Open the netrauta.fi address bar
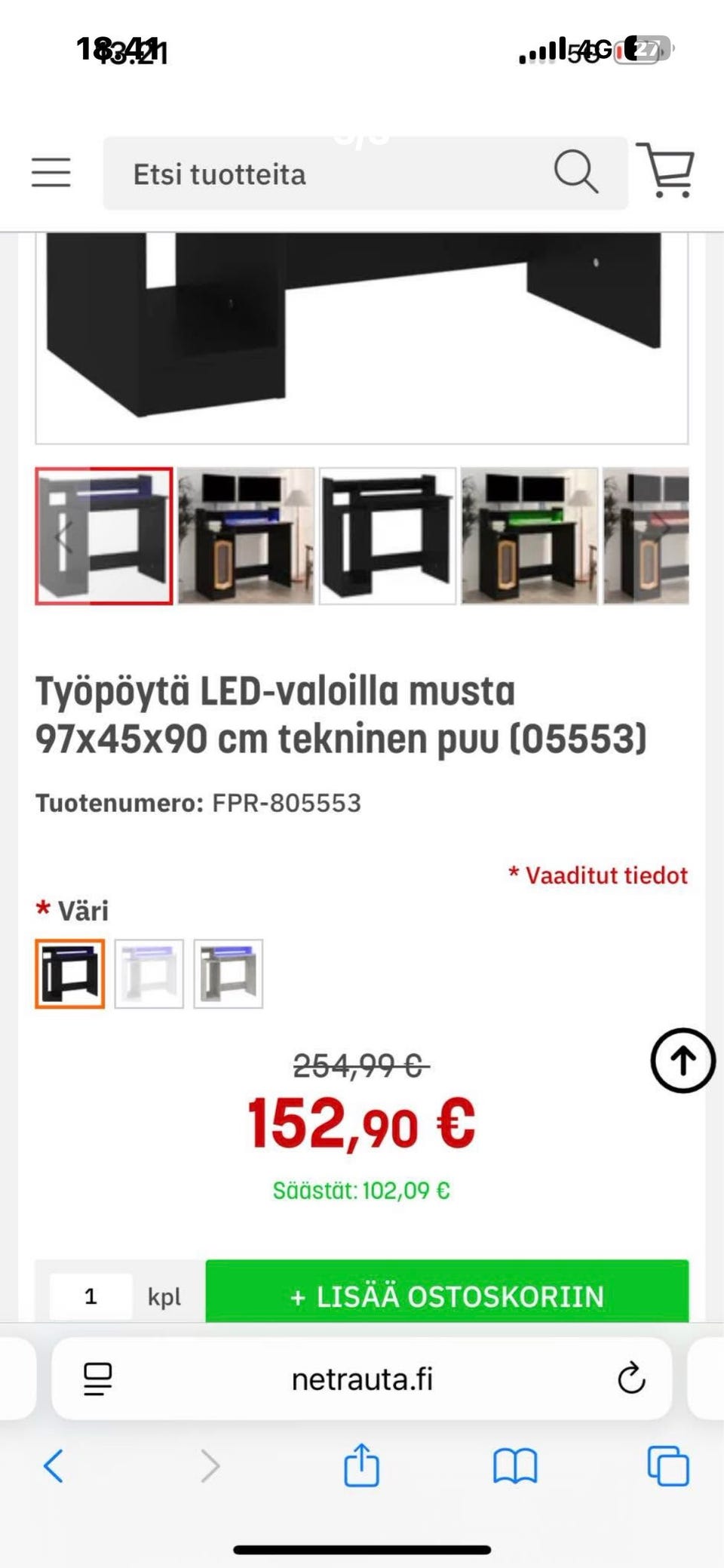This screenshot has width=724, height=1568. tap(362, 1379)
